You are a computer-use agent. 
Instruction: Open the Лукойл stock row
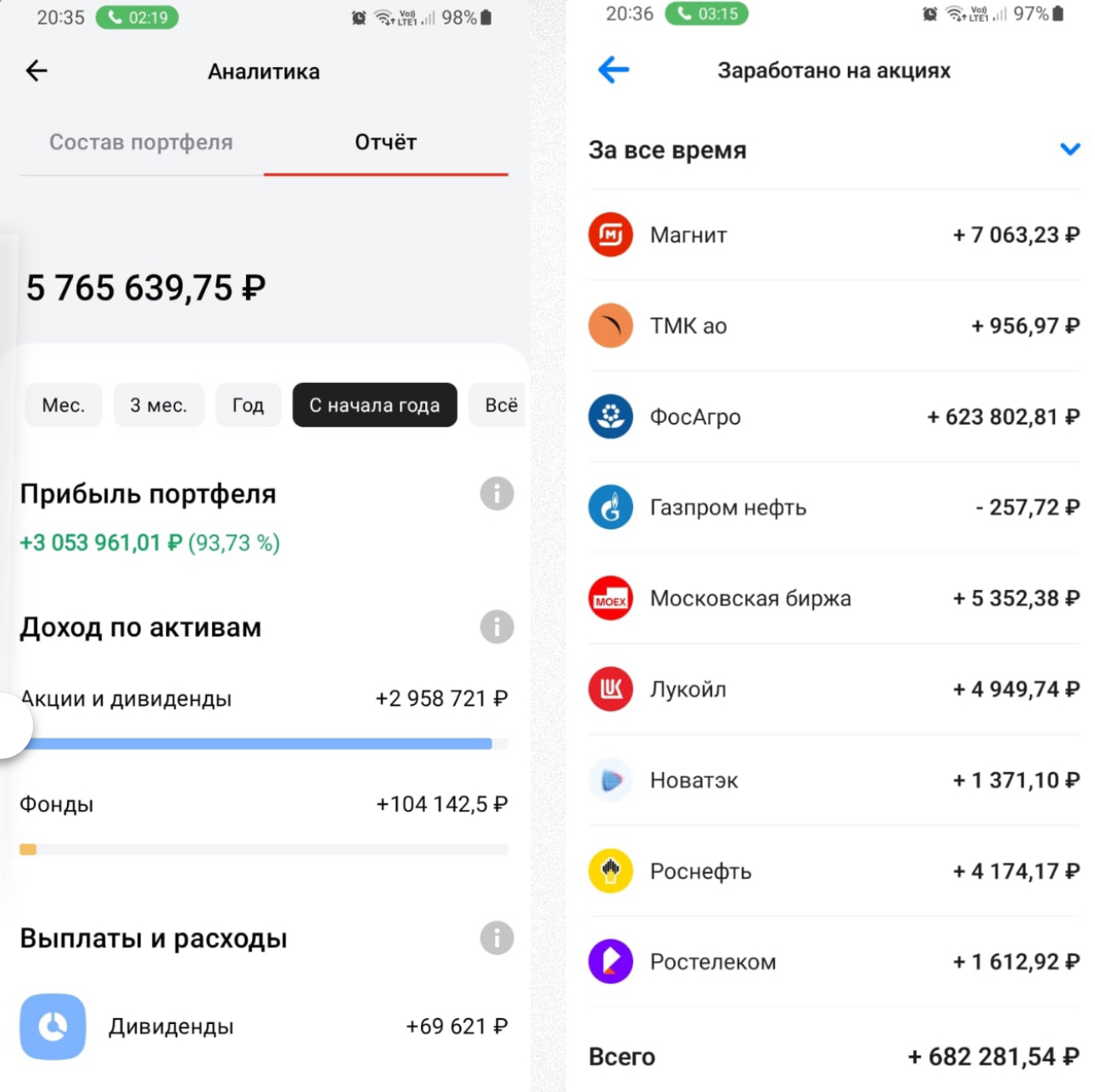[834, 690]
